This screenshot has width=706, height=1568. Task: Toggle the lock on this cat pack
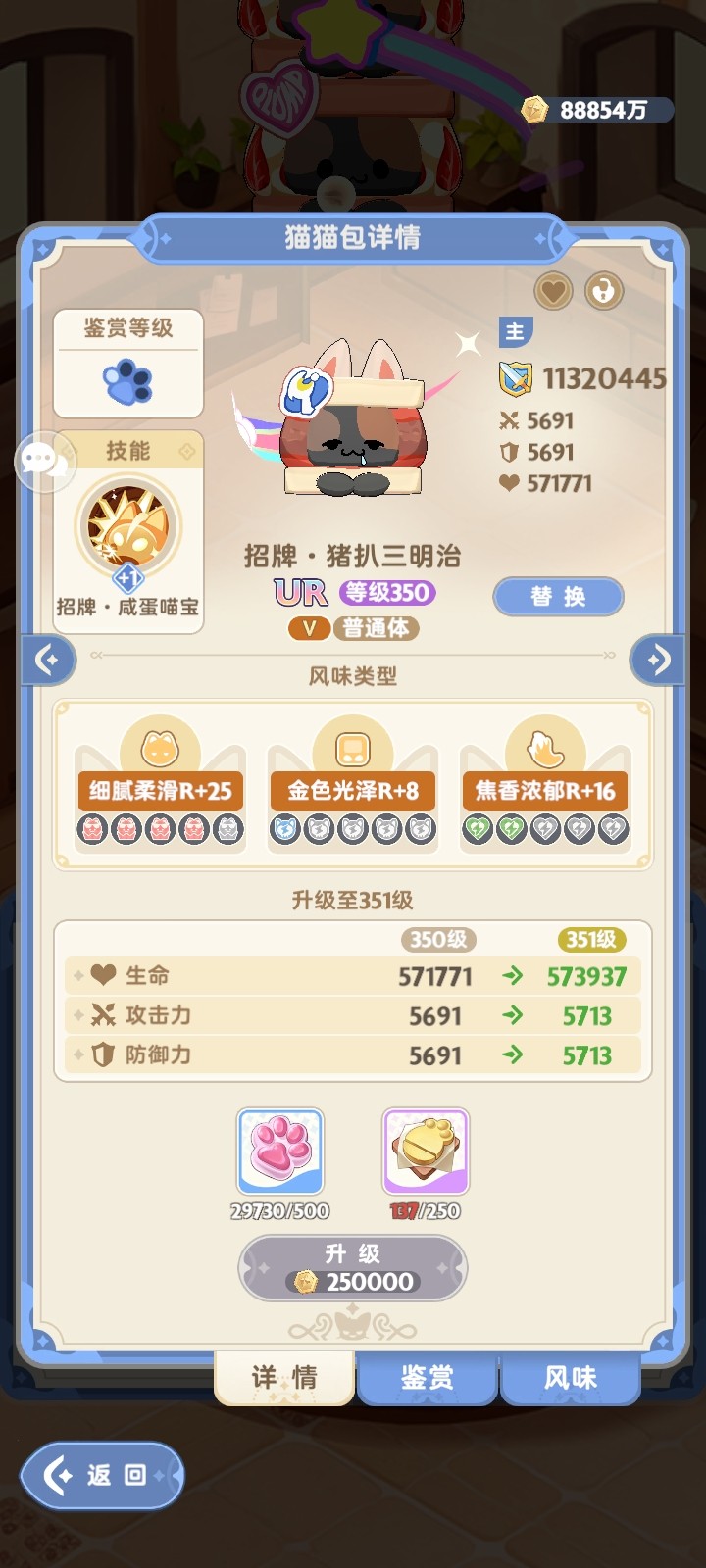click(x=607, y=293)
